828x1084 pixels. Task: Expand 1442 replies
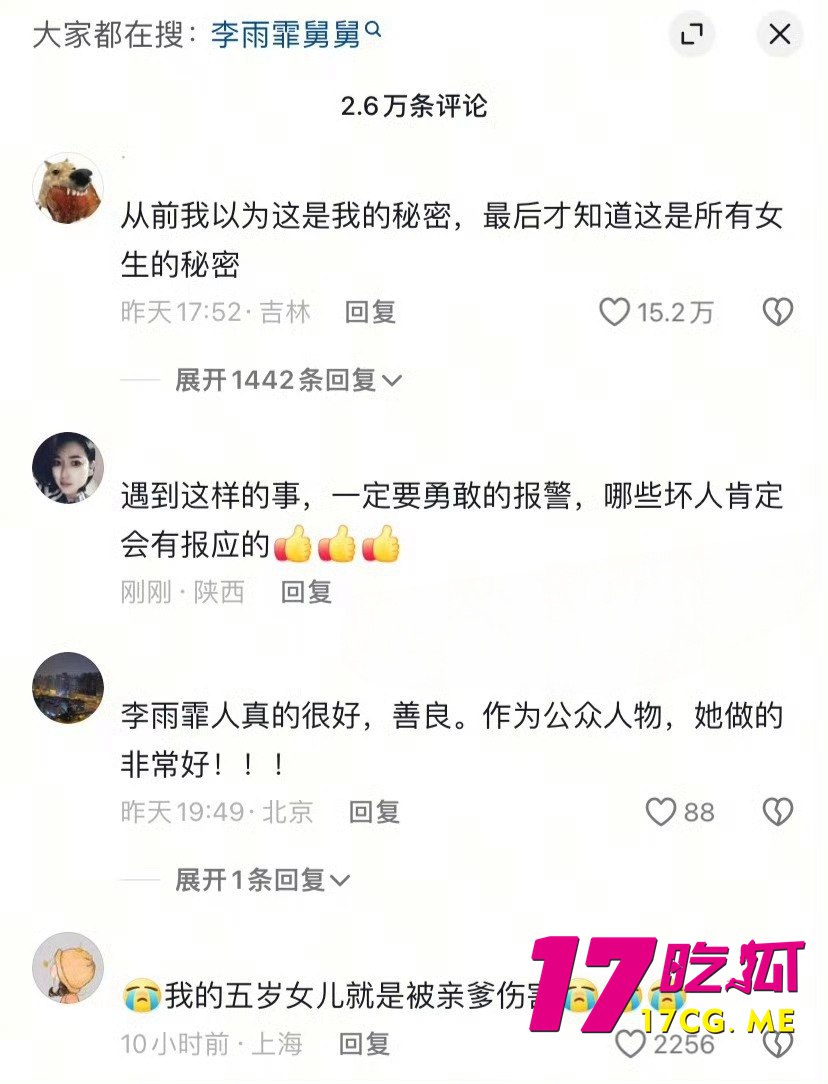[288, 380]
